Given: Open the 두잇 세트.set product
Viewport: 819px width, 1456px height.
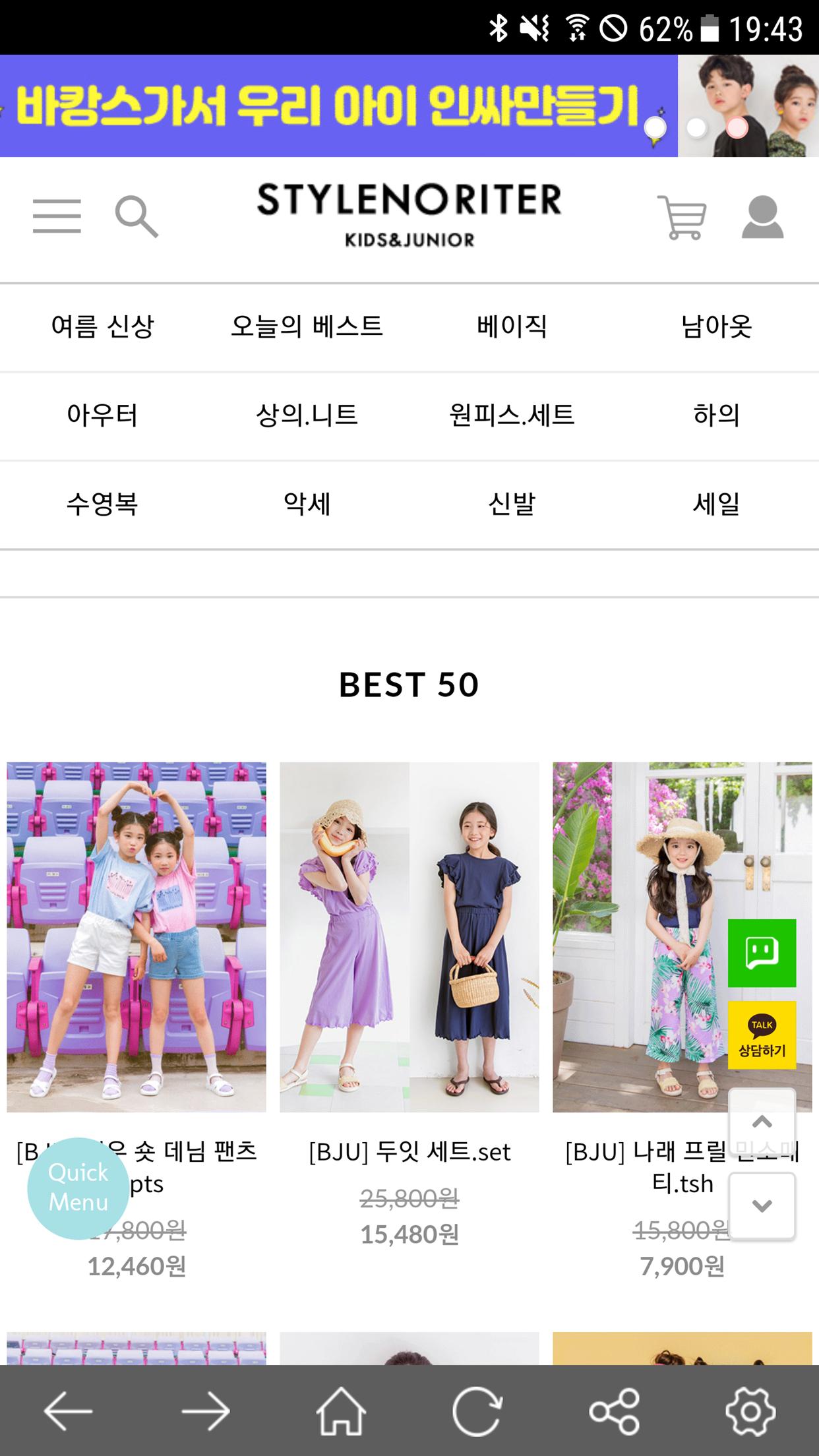Looking at the screenshot, I should tap(409, 936).
